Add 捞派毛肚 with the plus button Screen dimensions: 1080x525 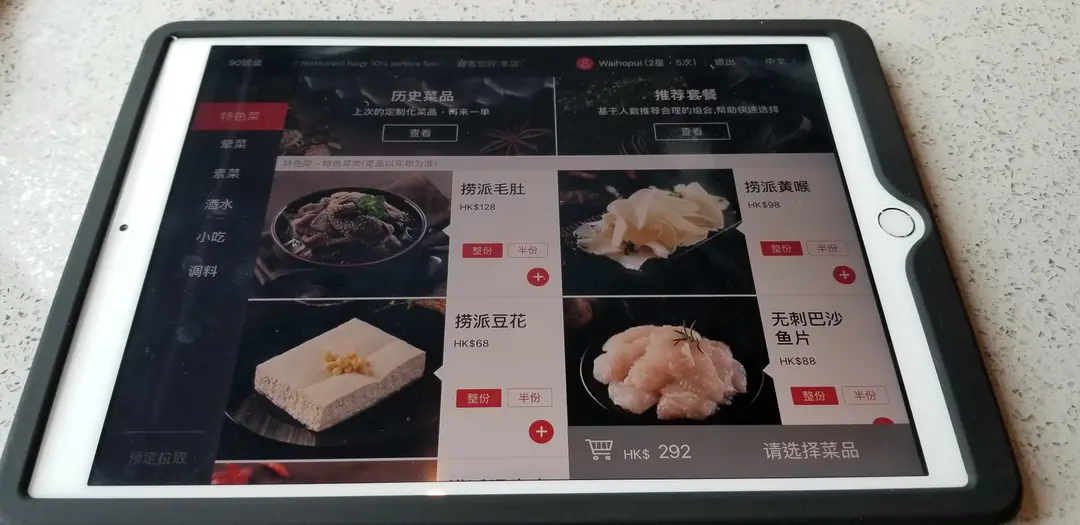pos(538,276)
